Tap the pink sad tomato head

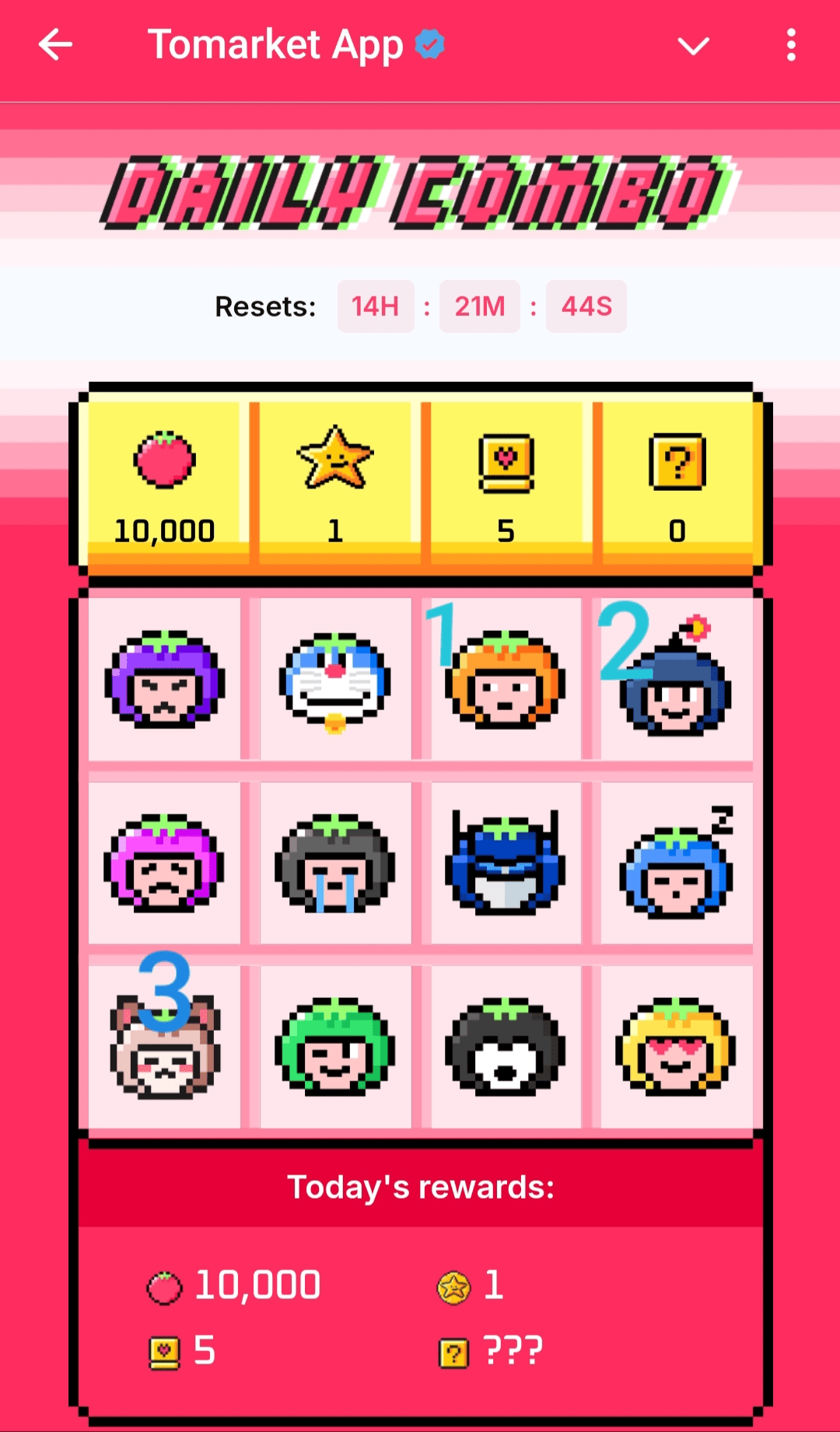165,863
